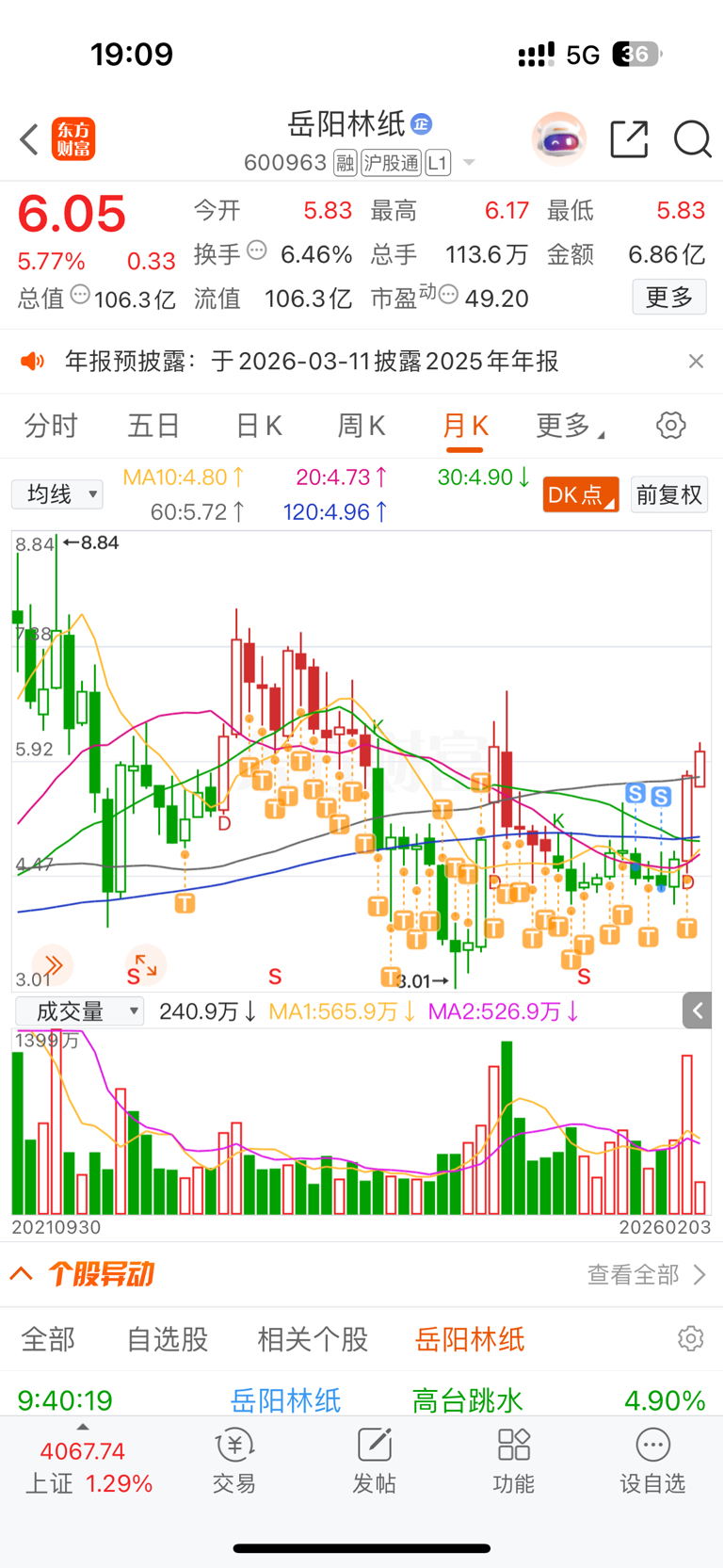The width and height of the screenshot is (724, 1568).
Task: Select the 日K chart tab
Action: click(x=259, y=426)
